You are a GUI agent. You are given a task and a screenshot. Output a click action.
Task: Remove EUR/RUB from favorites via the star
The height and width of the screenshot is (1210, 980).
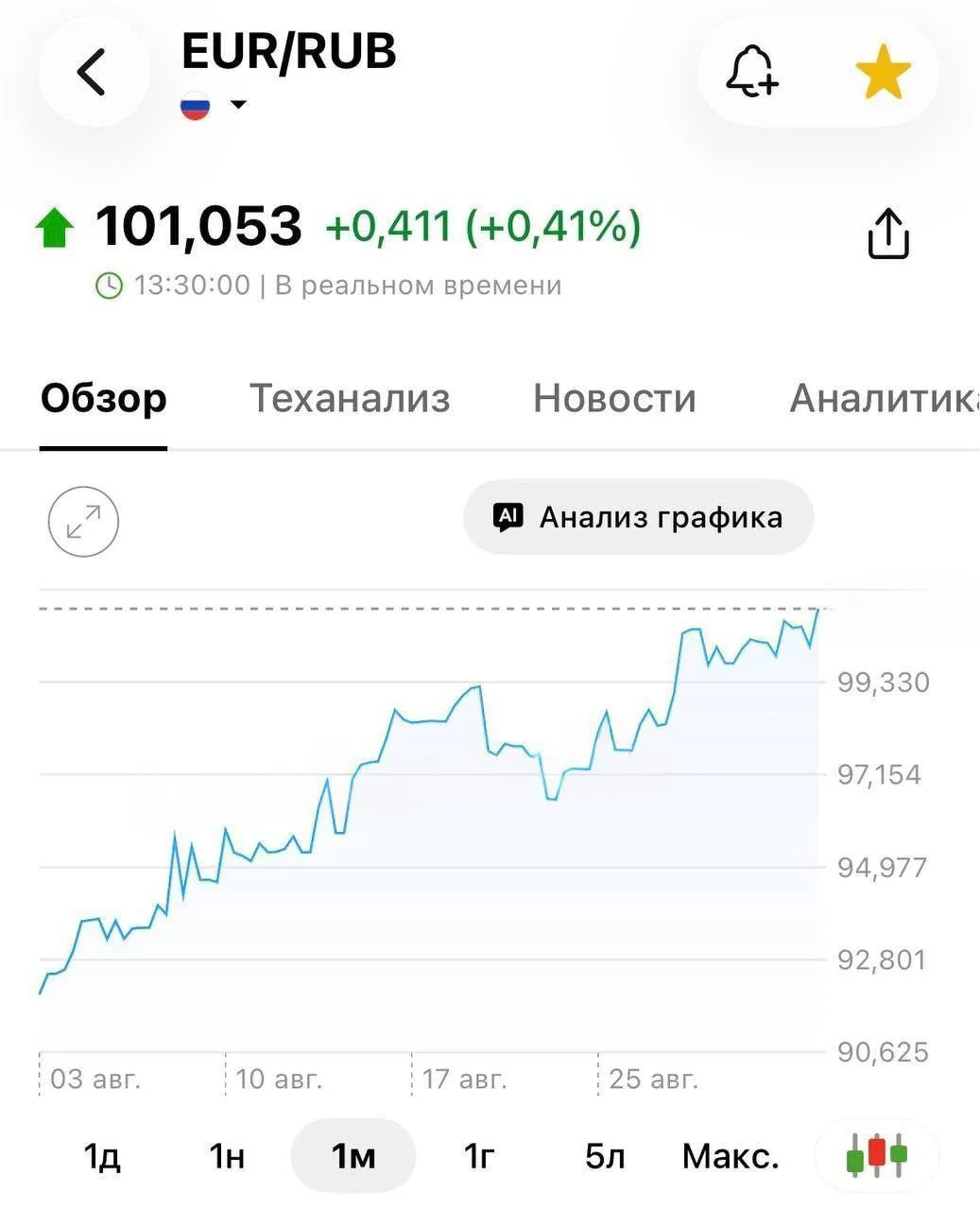coord(883,73)
